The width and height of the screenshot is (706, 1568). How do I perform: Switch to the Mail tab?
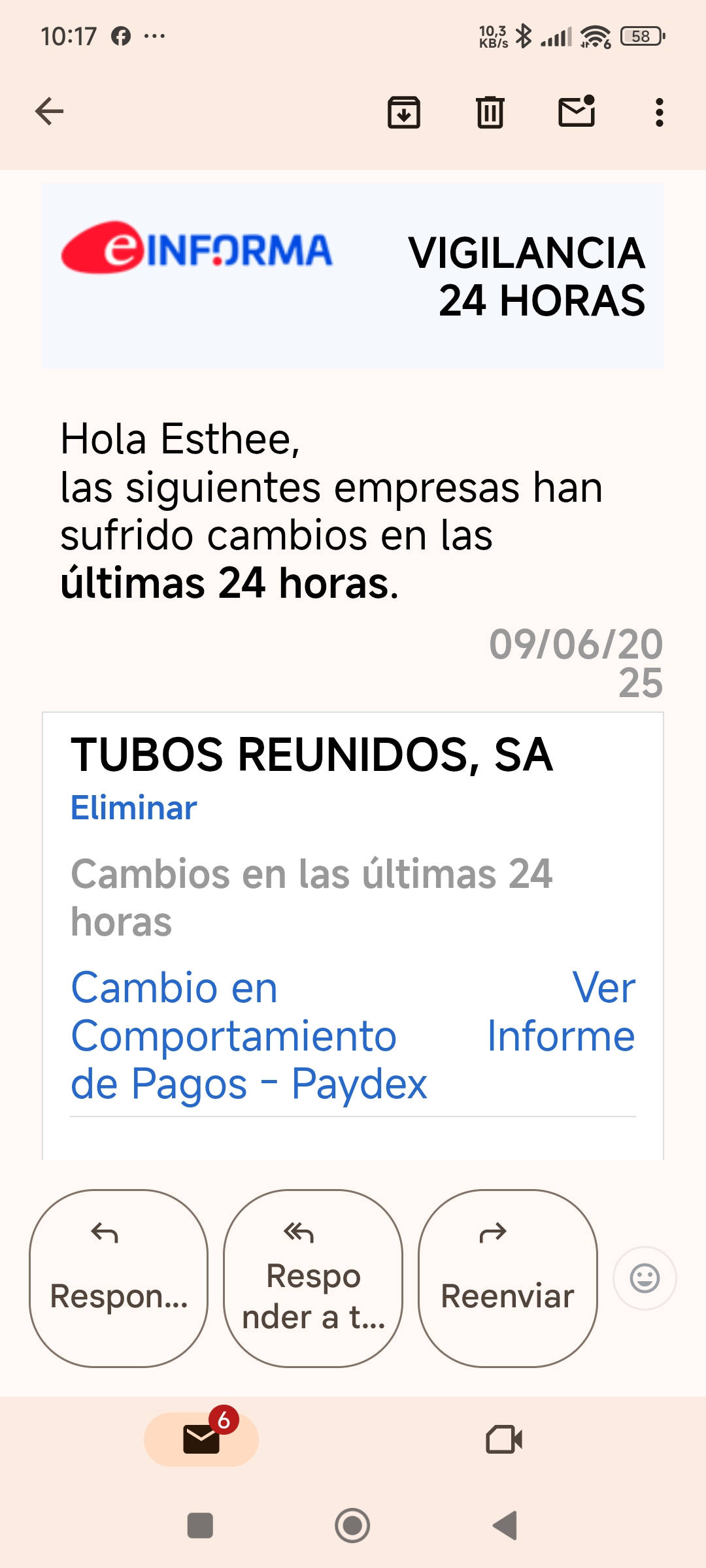pyautogui.click(x=201, y=1439)
